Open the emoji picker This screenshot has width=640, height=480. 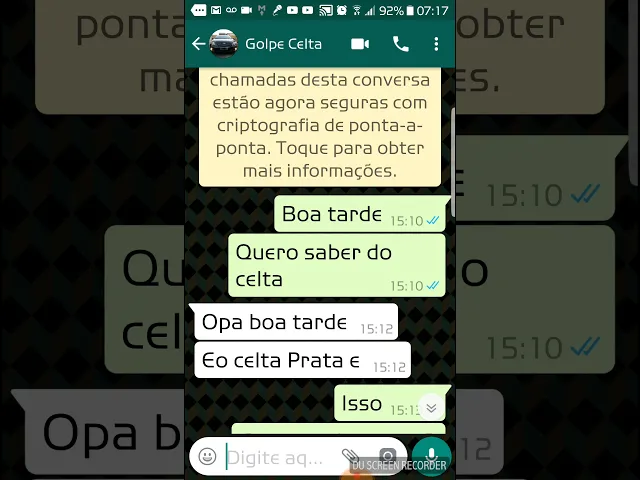[x=207, y=456]
